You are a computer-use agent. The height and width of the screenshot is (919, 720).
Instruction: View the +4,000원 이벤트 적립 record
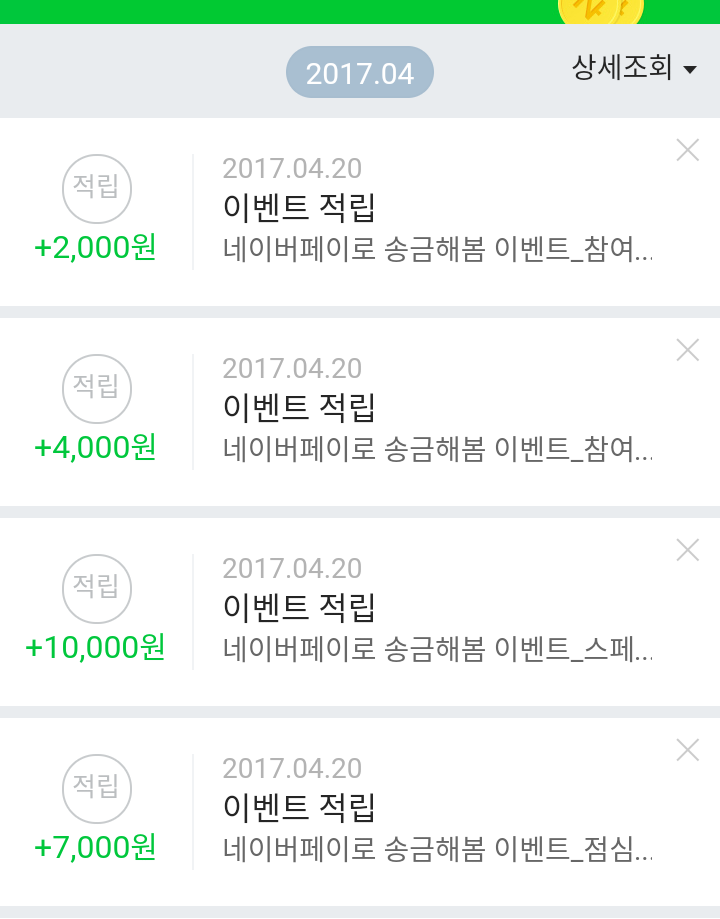pyautogui.click(x=436, y=410)
